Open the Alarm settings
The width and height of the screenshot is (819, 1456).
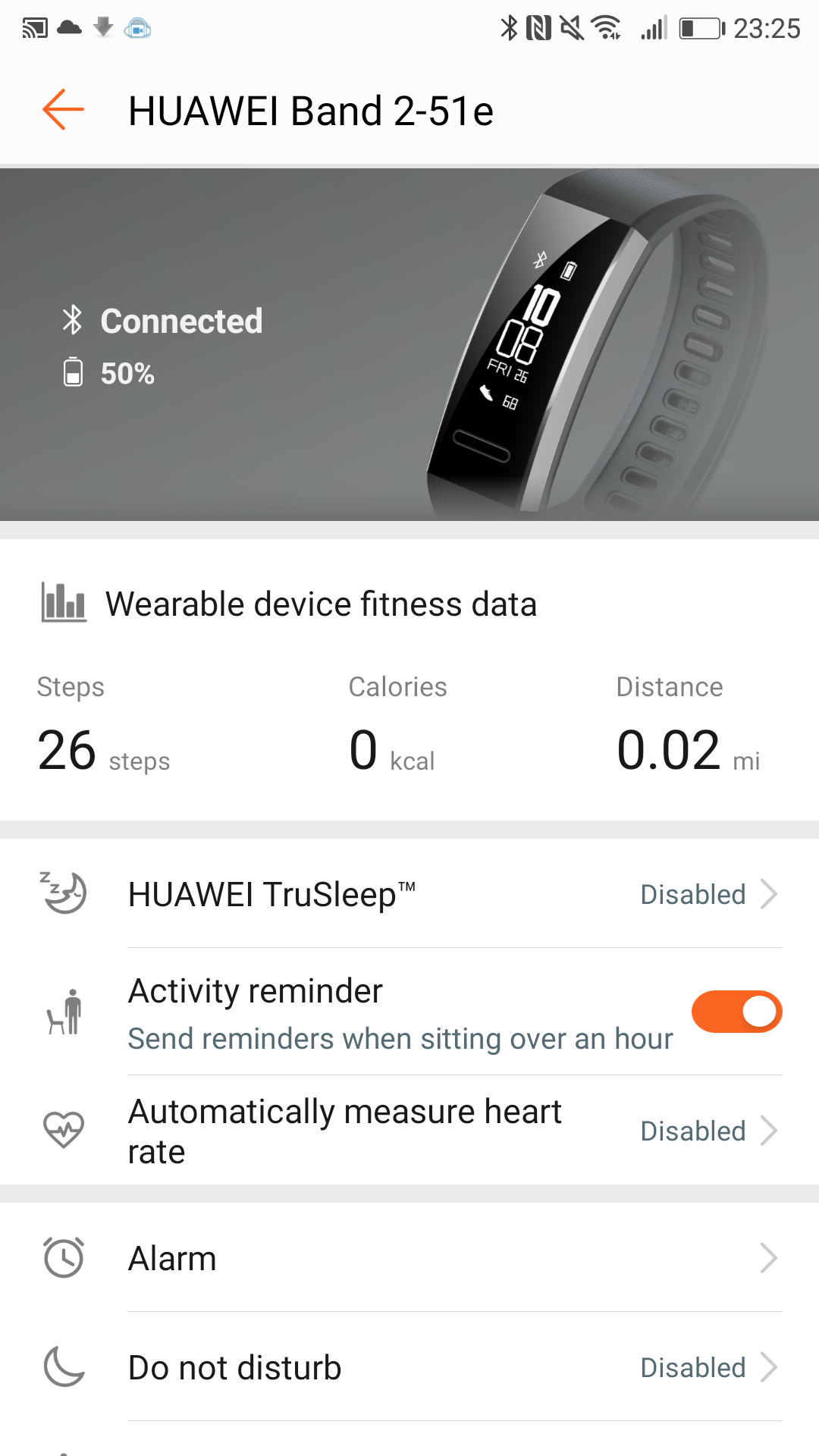pyautogui.click(x=409, y=1258)
